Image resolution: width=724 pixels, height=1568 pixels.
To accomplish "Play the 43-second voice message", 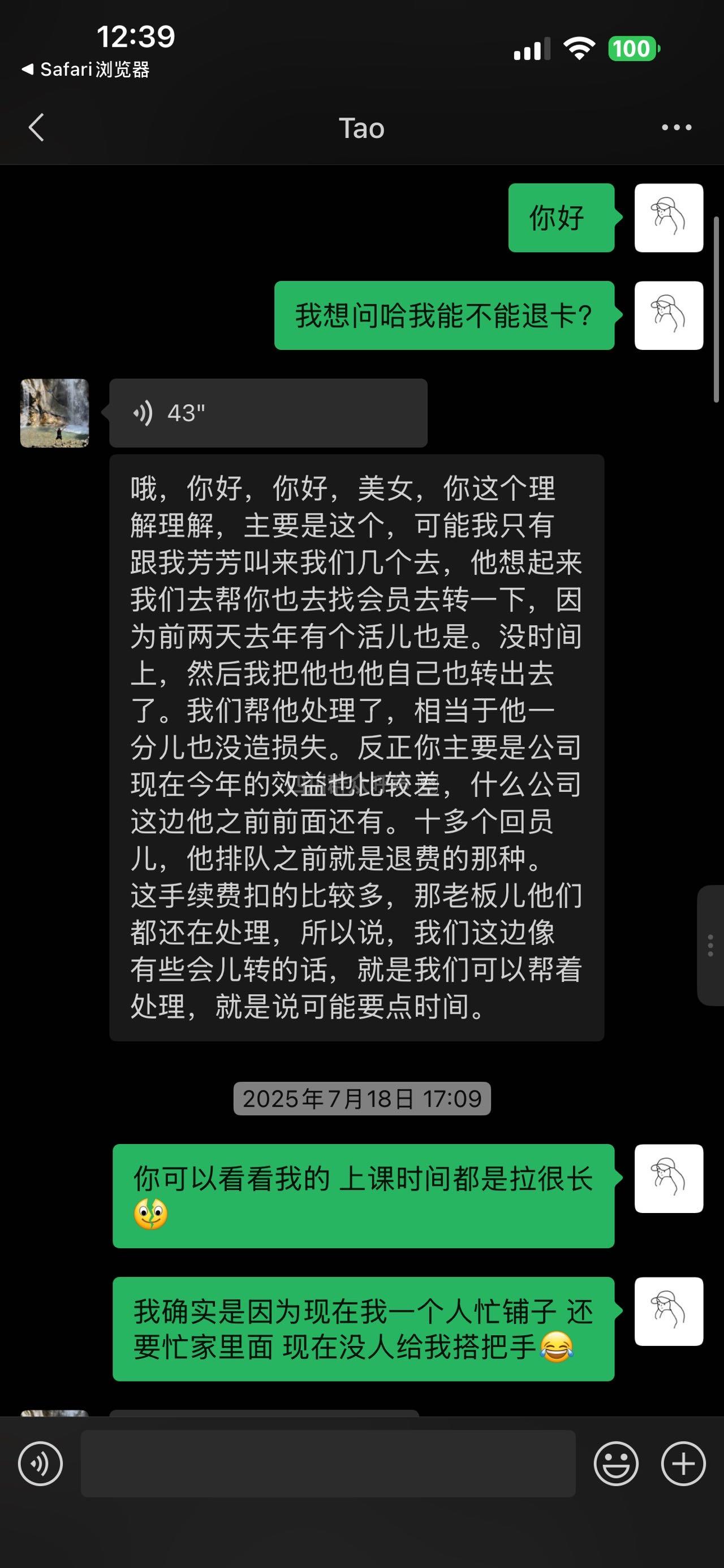I will tap(268, 413).
